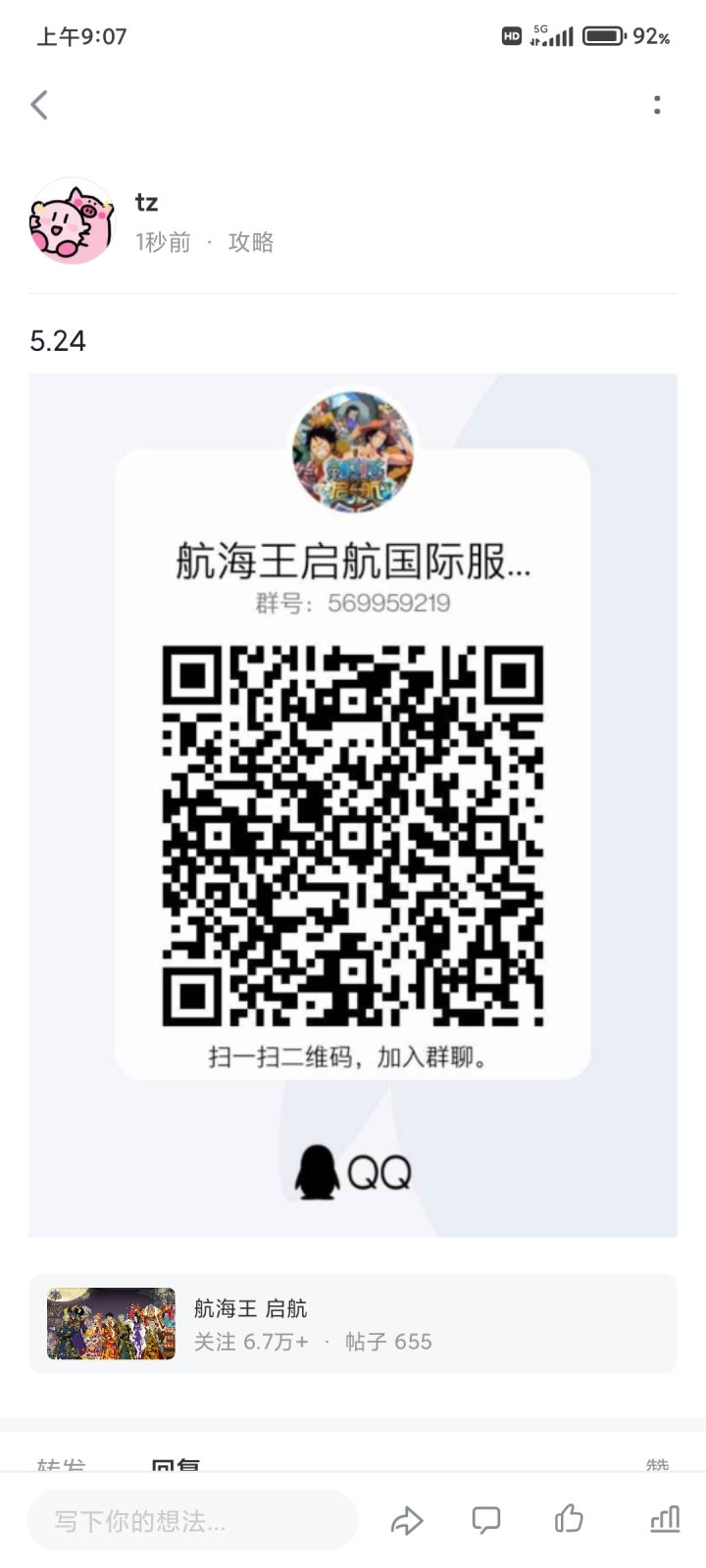
Task: Toggle like with the thumbs-up icon
Action: (570, 1520)
